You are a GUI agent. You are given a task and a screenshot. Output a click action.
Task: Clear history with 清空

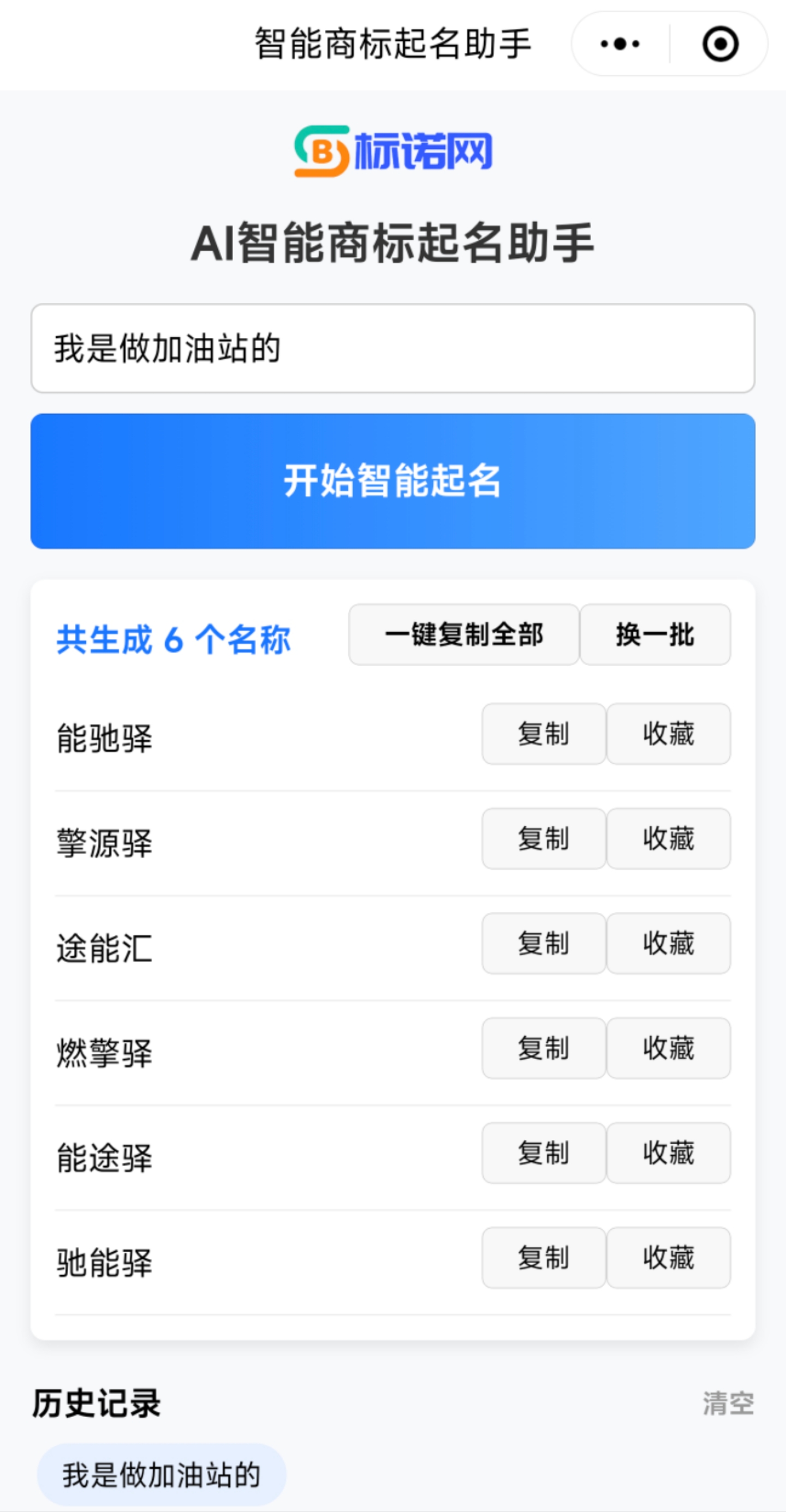tap(729, 1404)
